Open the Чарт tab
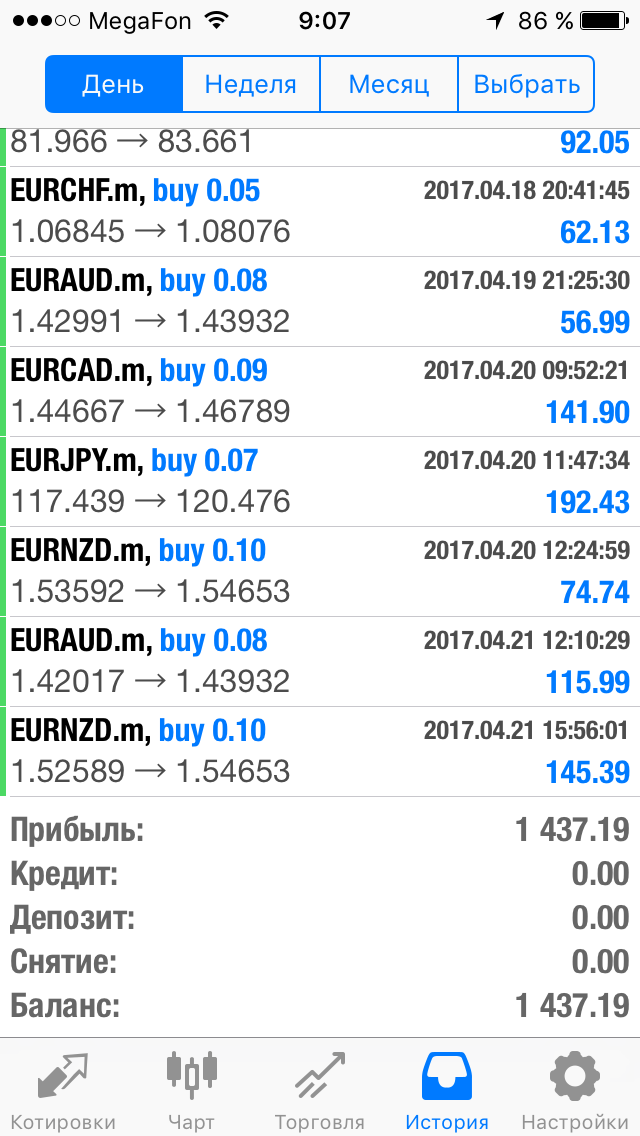The image size is (640, 1136). (191, 1088)
